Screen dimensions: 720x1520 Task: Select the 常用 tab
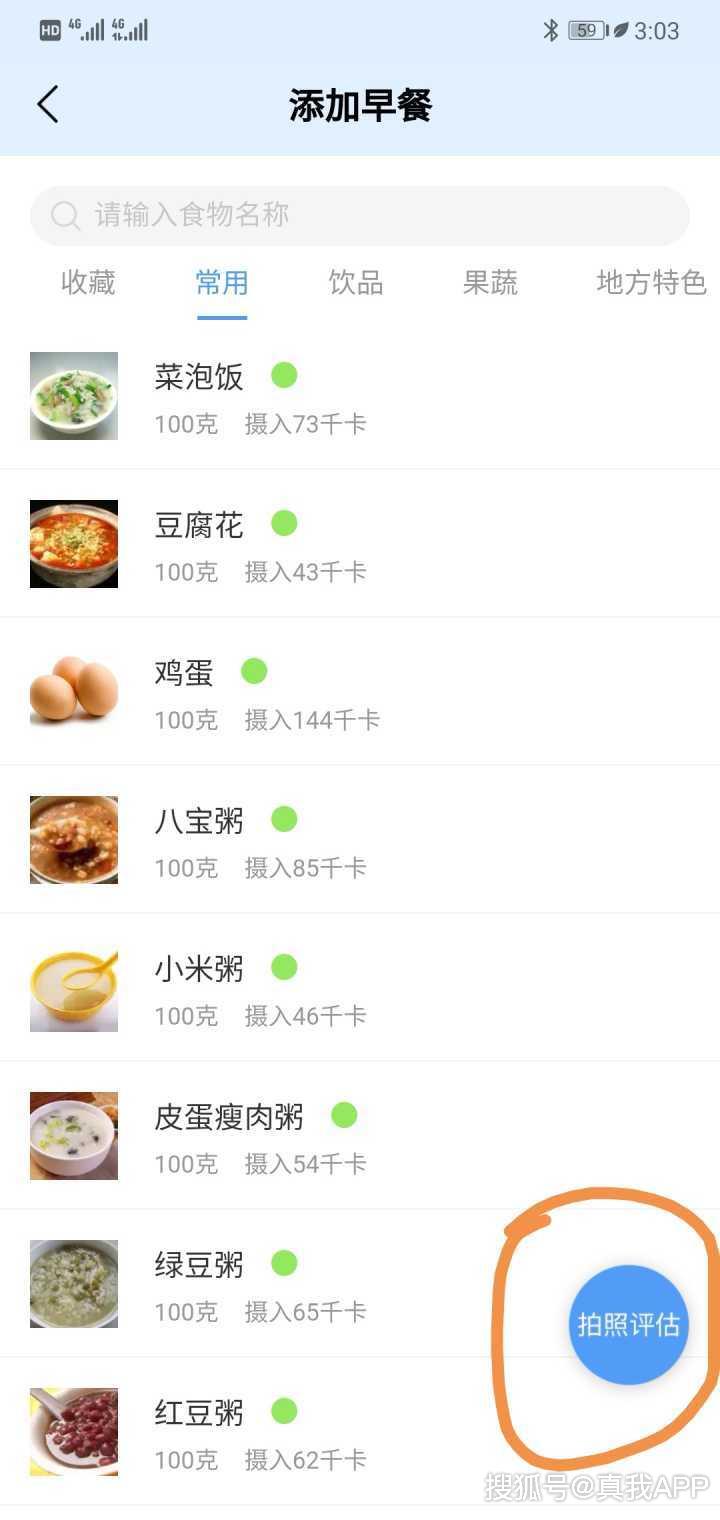[222, 283]
